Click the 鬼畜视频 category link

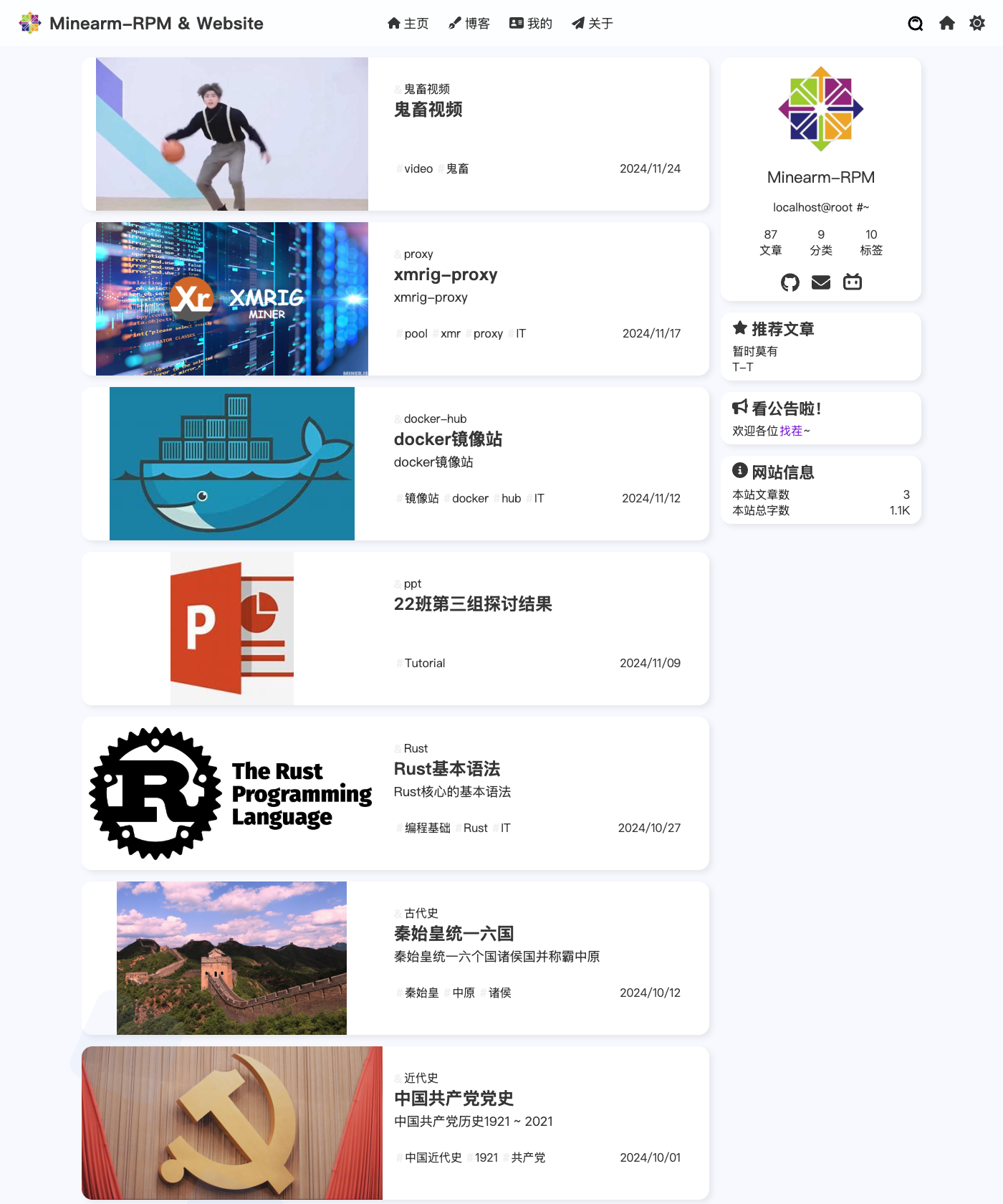(x=427, y=89)
